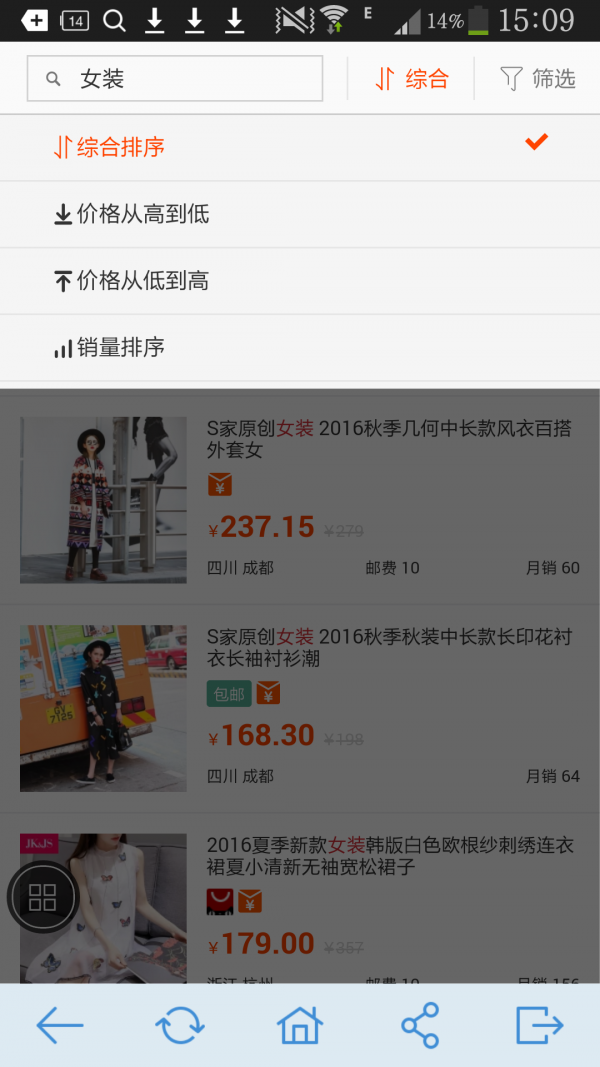This screenshot has width=600, height=1067.
Task: Collapse the 综合 sort dropdown
Action: pyautogui.click(x=411, y=79)
